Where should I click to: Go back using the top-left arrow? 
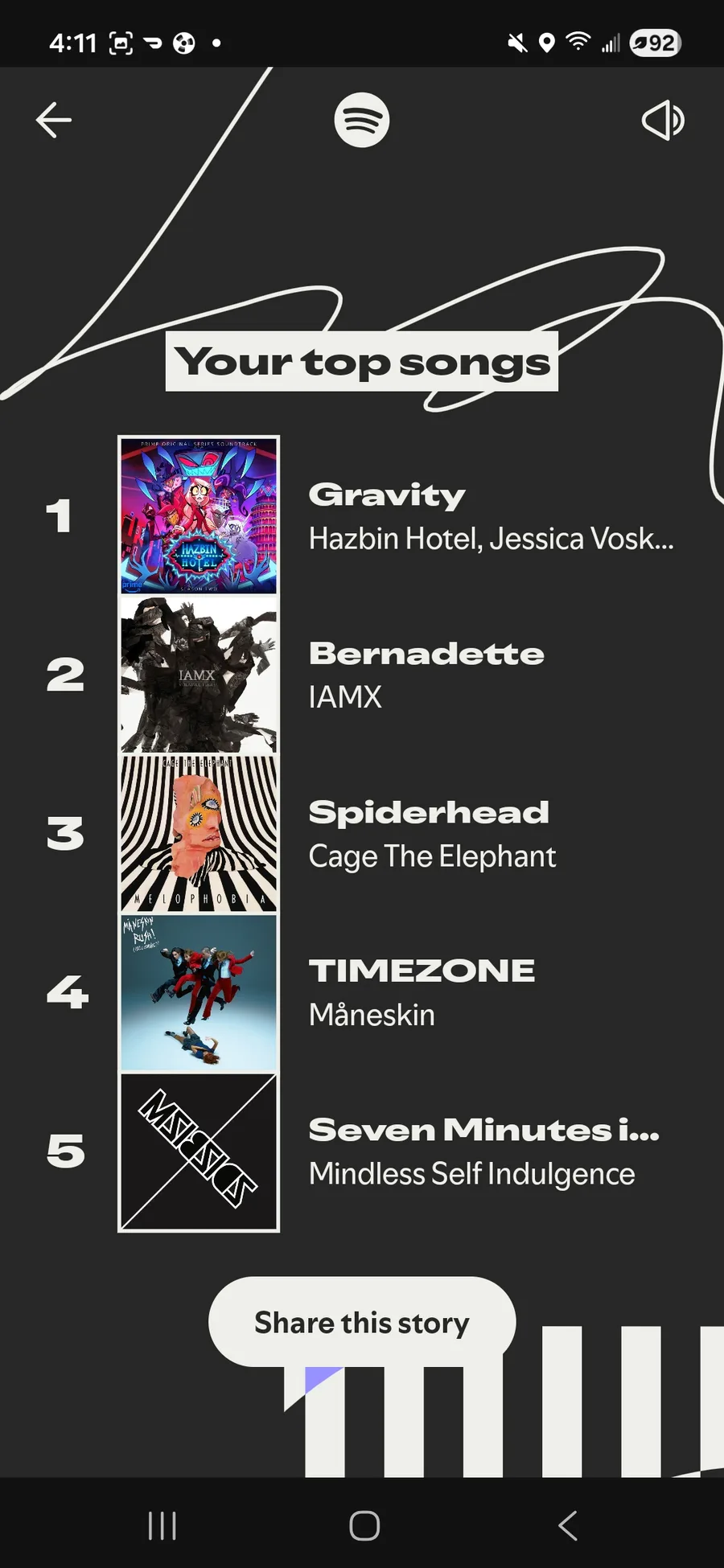click(x=54, y=121)
